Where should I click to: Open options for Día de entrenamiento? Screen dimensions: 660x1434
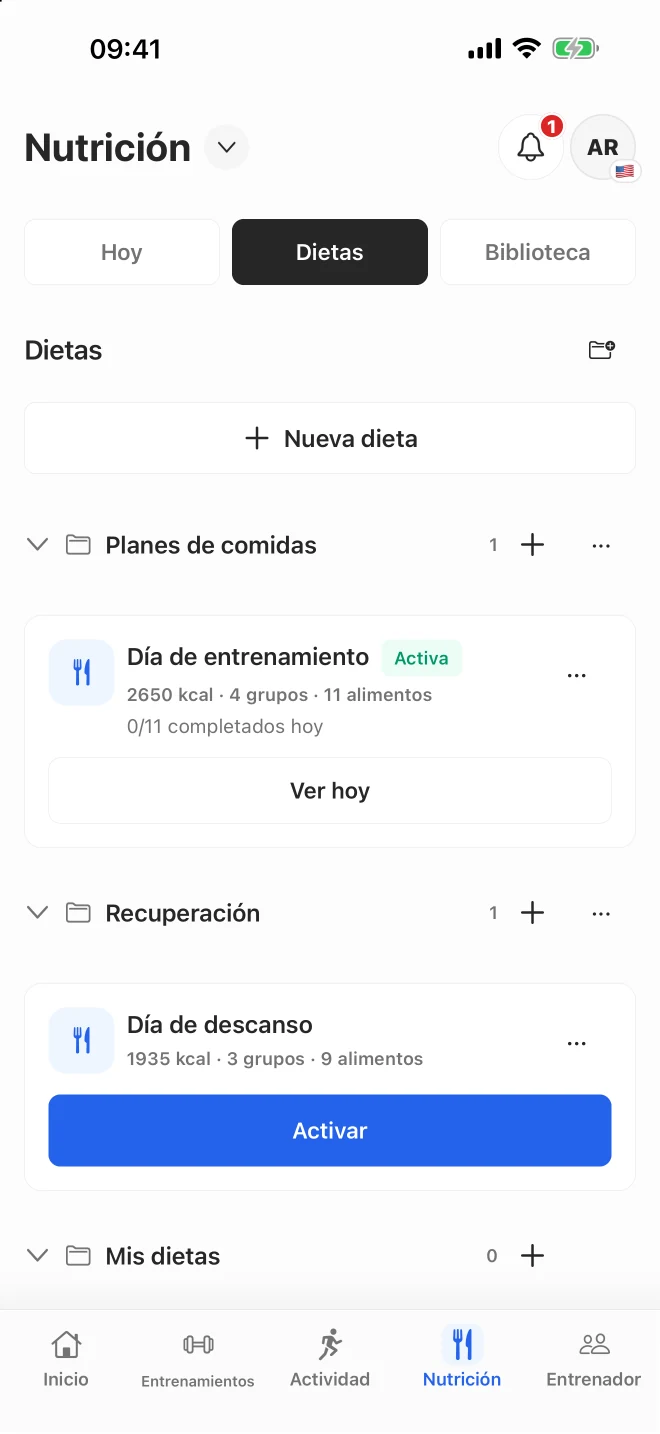tap(577, 676)
